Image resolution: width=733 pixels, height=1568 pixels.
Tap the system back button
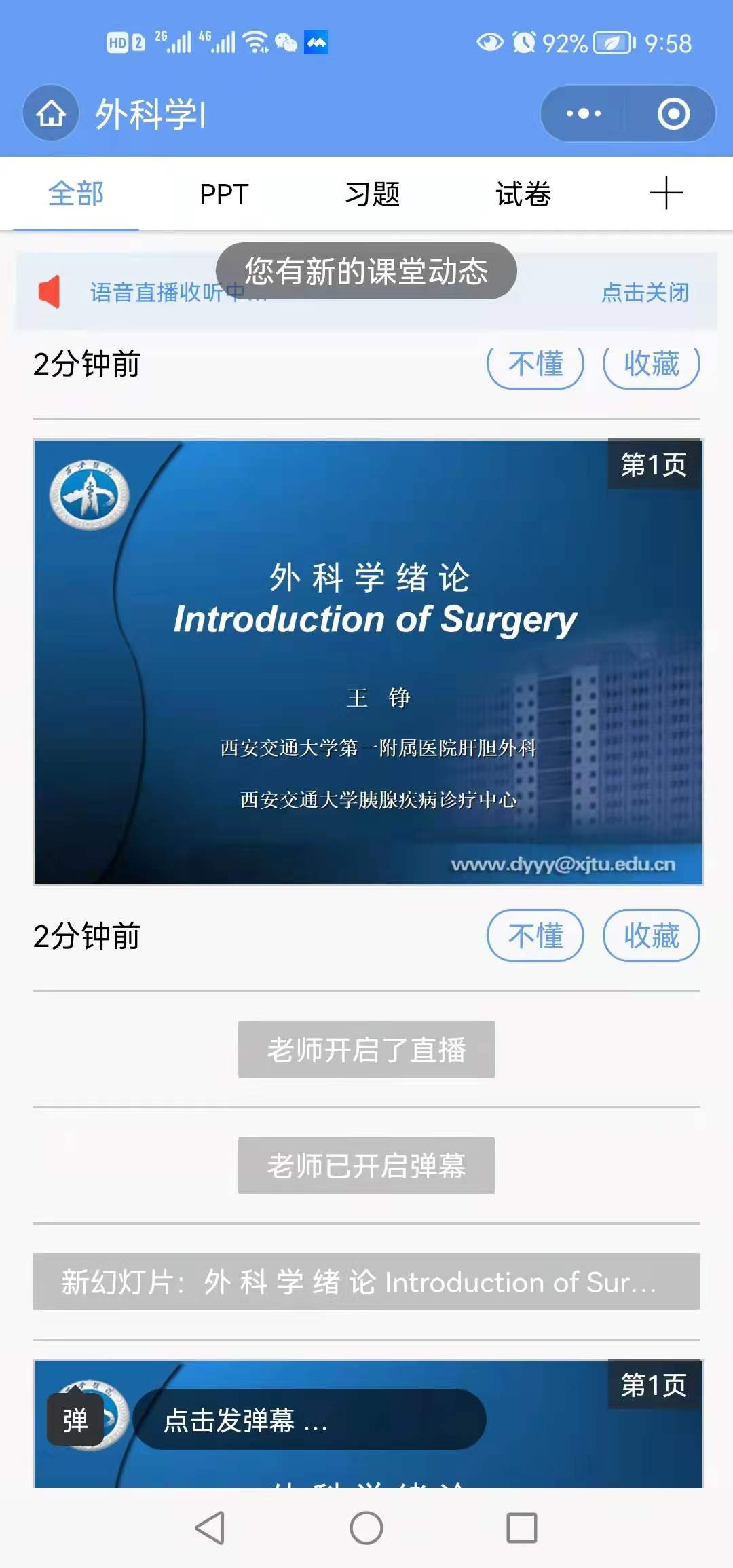pos(210,1528)
